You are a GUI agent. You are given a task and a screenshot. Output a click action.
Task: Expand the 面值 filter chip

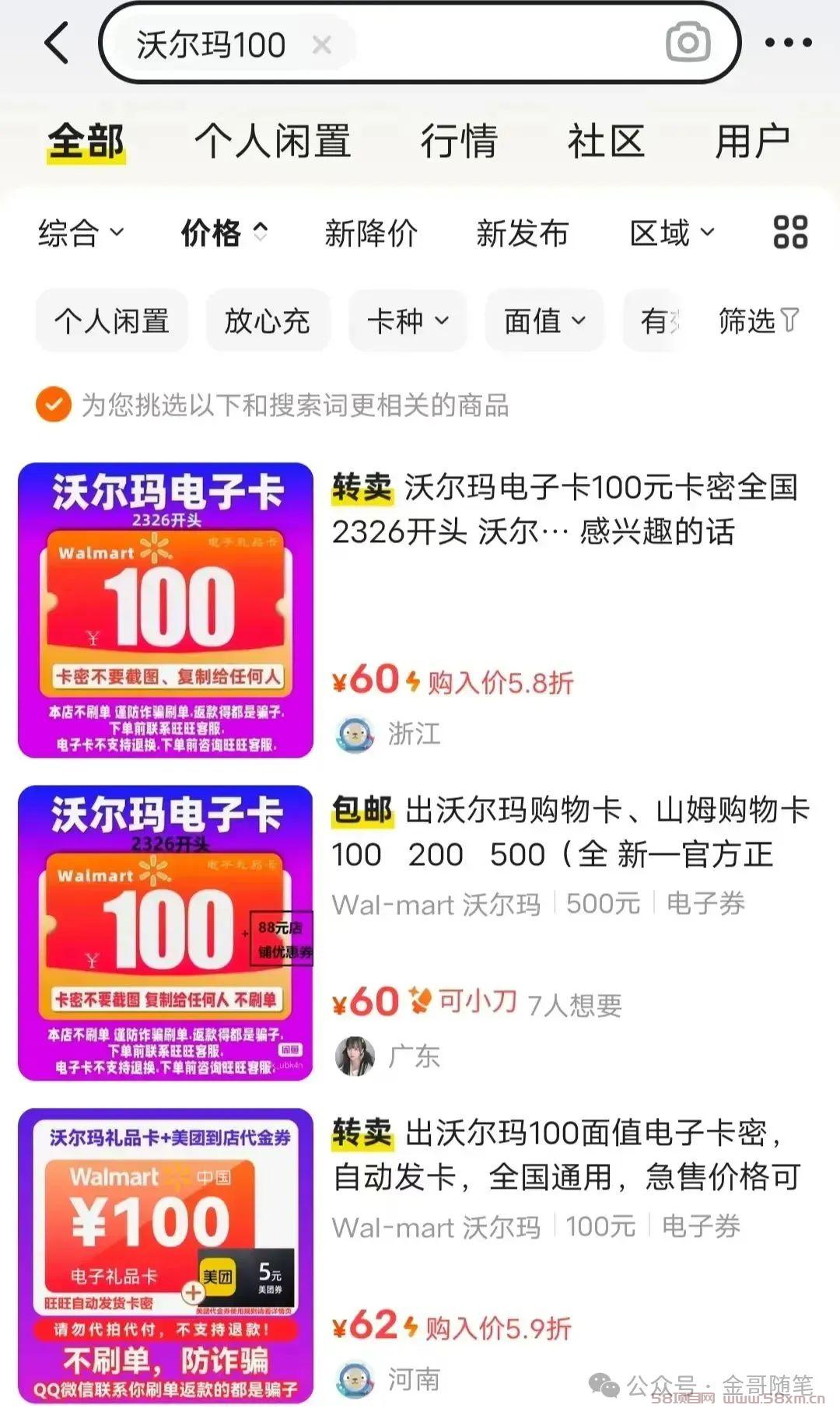544,321
